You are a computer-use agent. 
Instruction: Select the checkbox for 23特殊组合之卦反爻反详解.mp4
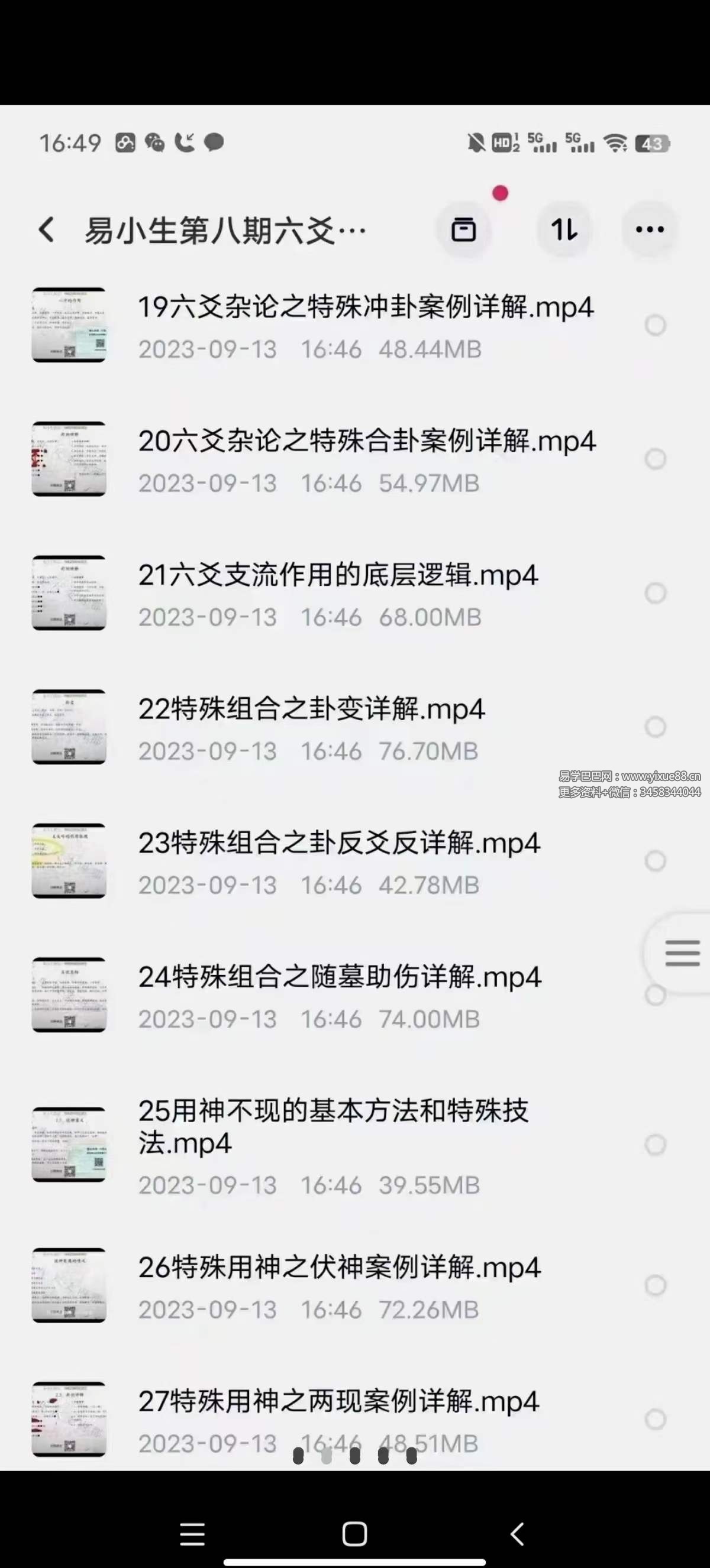tap(655, 861)
